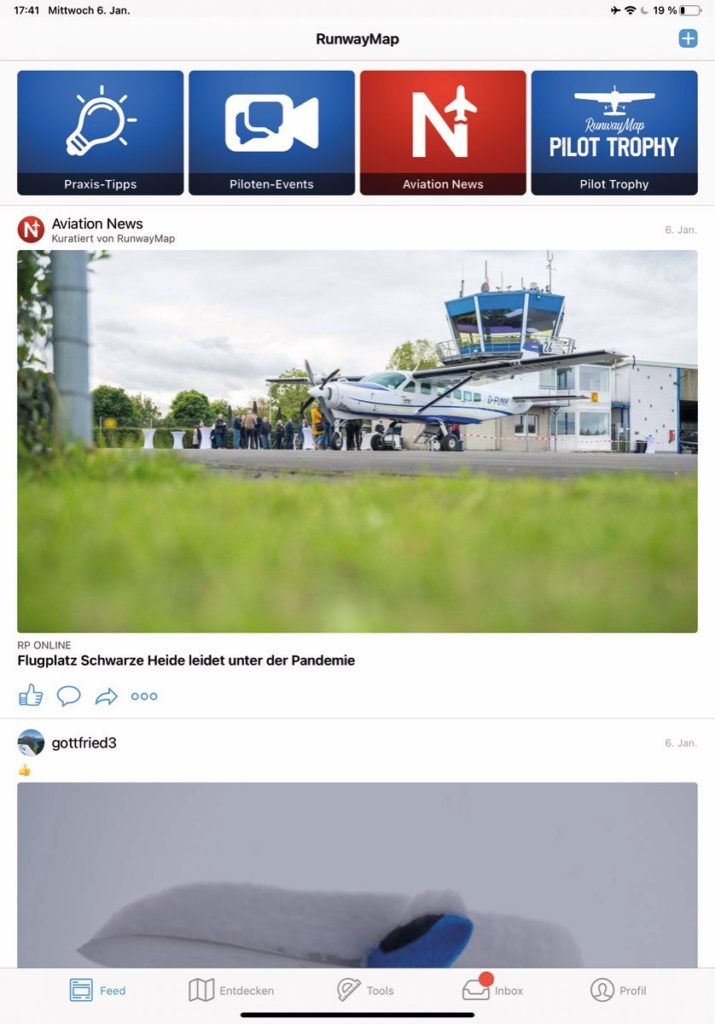This screenshot has height=1024, width=715.
Task: Switch to the Entdecken tab
Action: click(231, 990)
